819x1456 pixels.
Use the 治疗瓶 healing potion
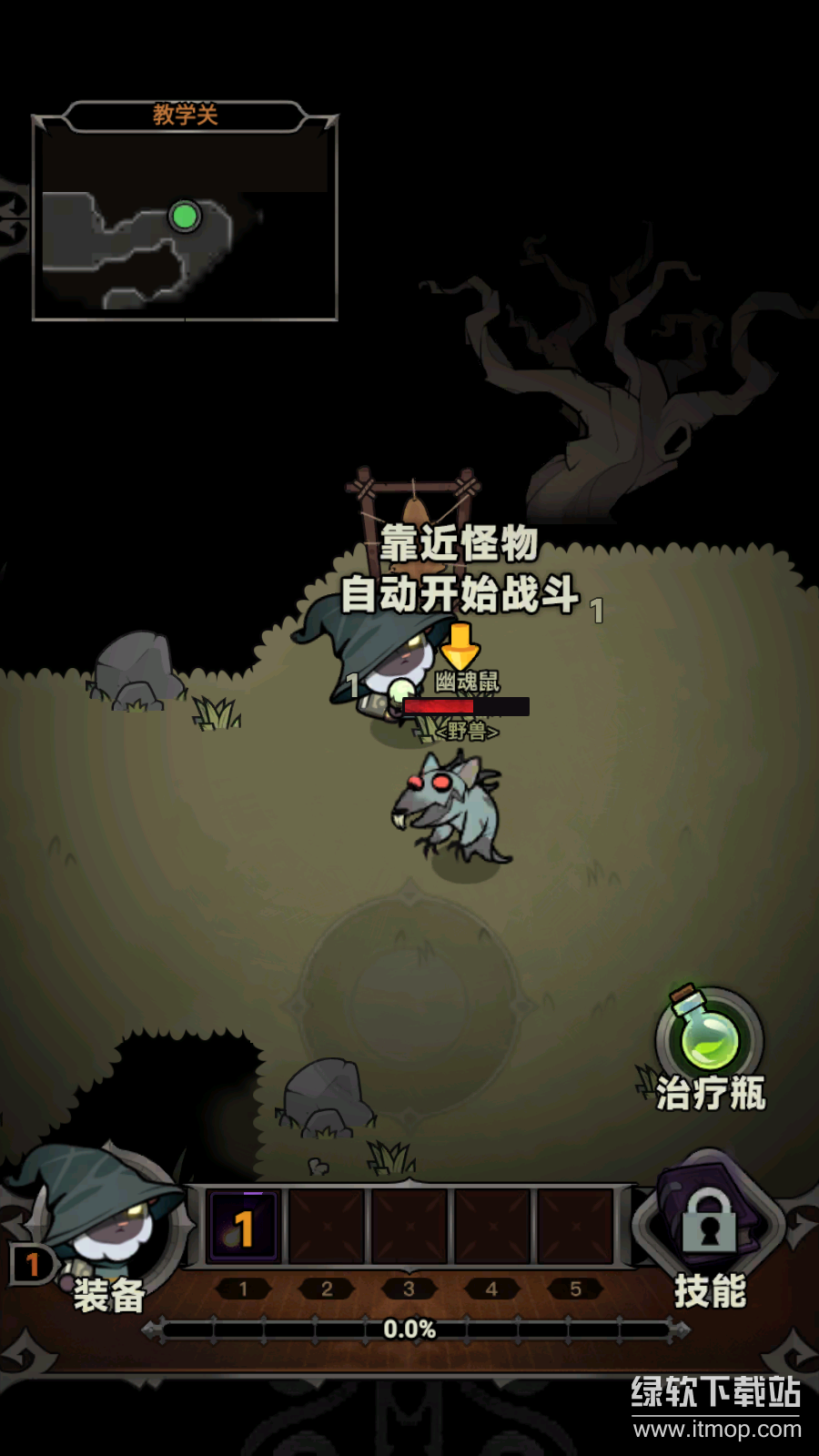709,1037
